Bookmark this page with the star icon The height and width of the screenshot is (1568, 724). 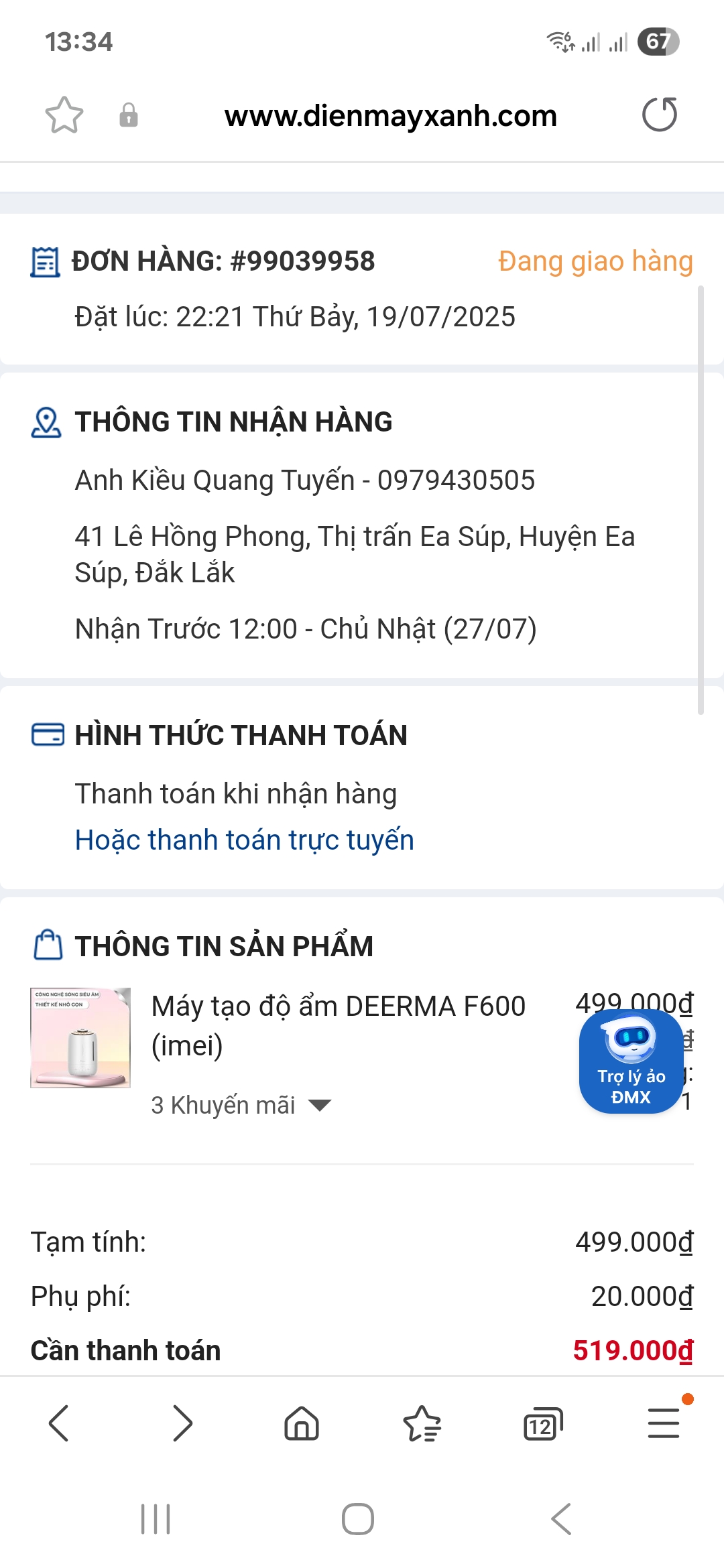(x=64, y=115)
